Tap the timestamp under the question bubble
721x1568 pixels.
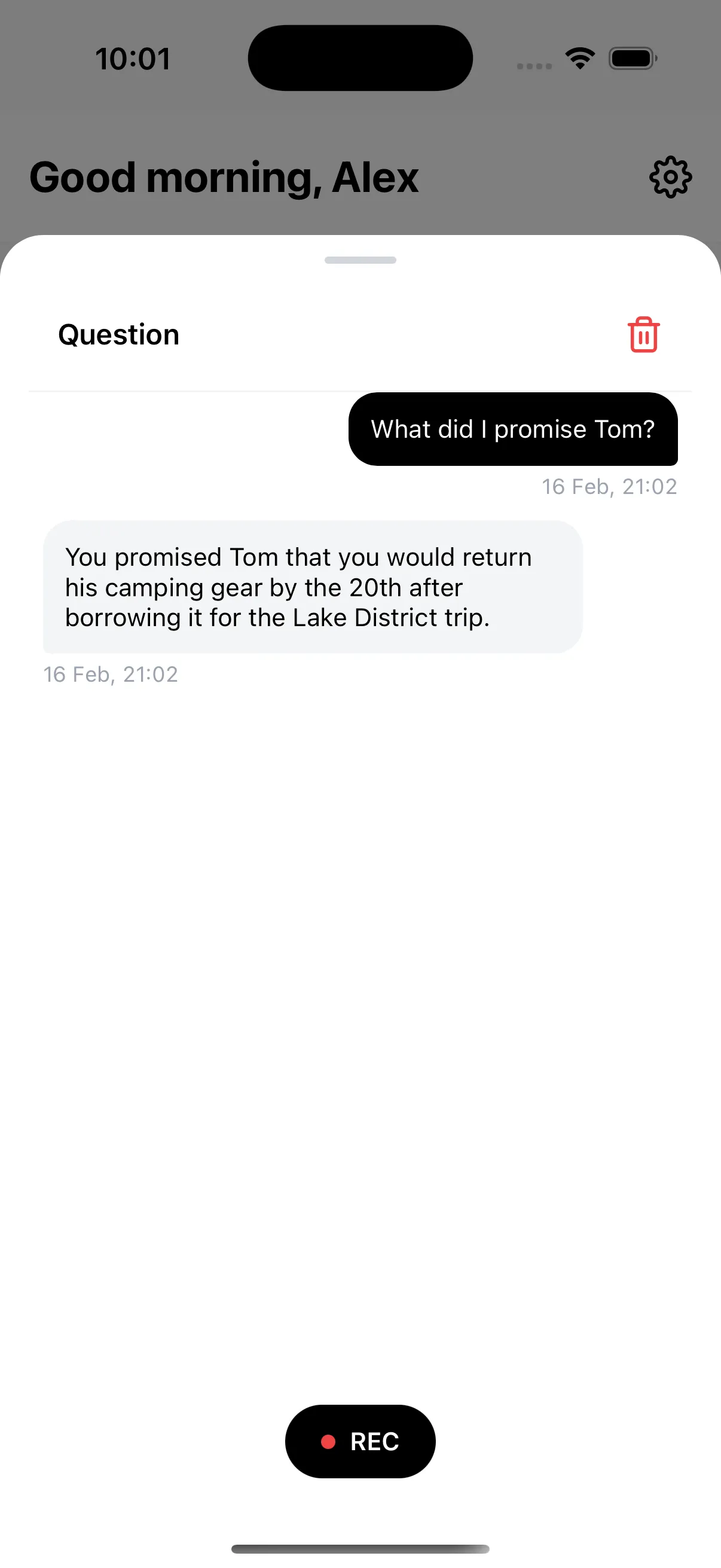[x=609, y=486]
